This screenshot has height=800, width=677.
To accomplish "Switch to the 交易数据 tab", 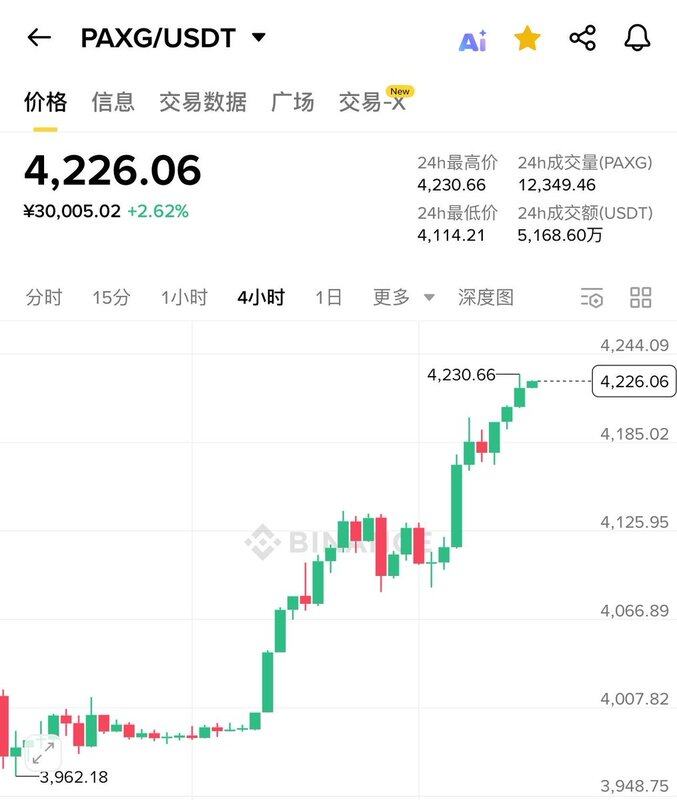I will [x=202, y=101].
